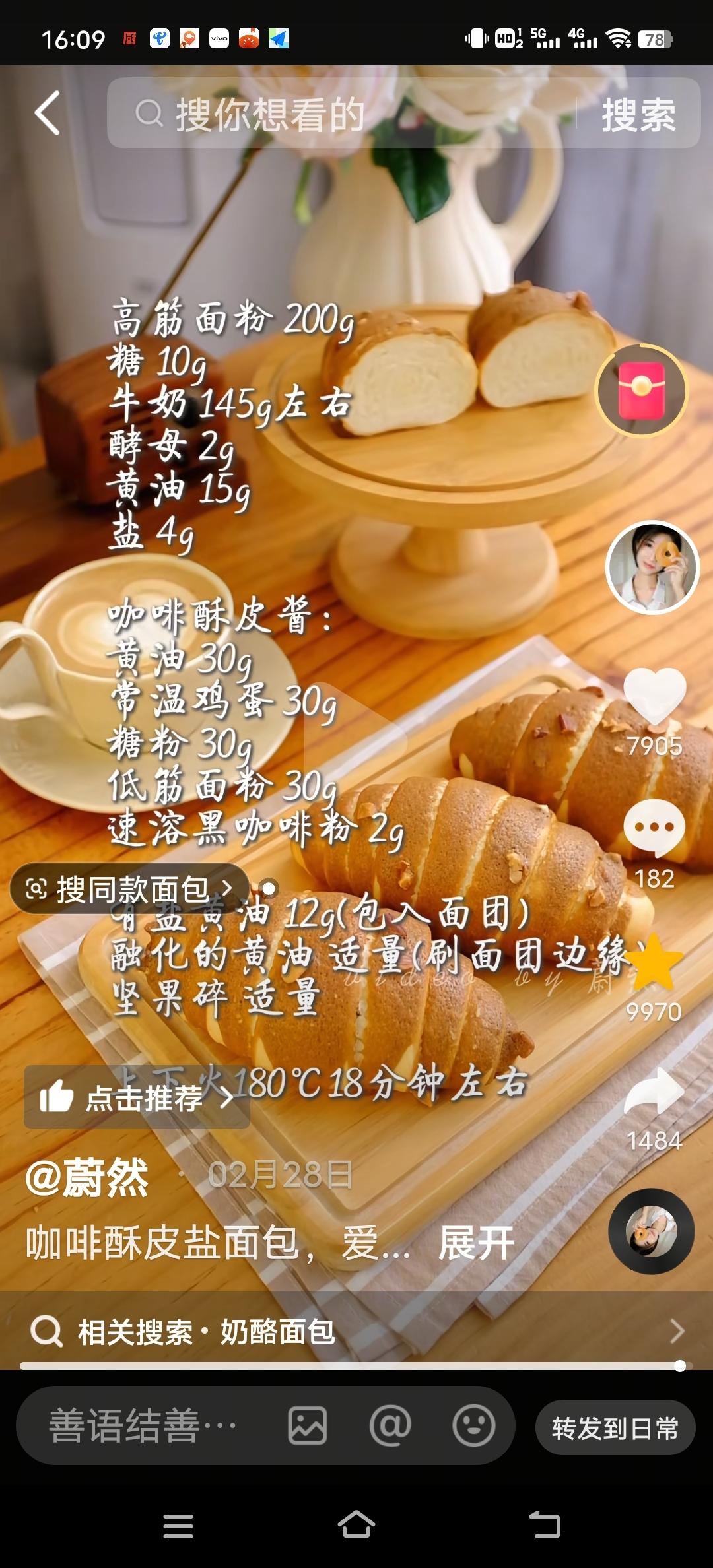
Task: Open the 搜同款面包 chip
Action: [130, 889]
